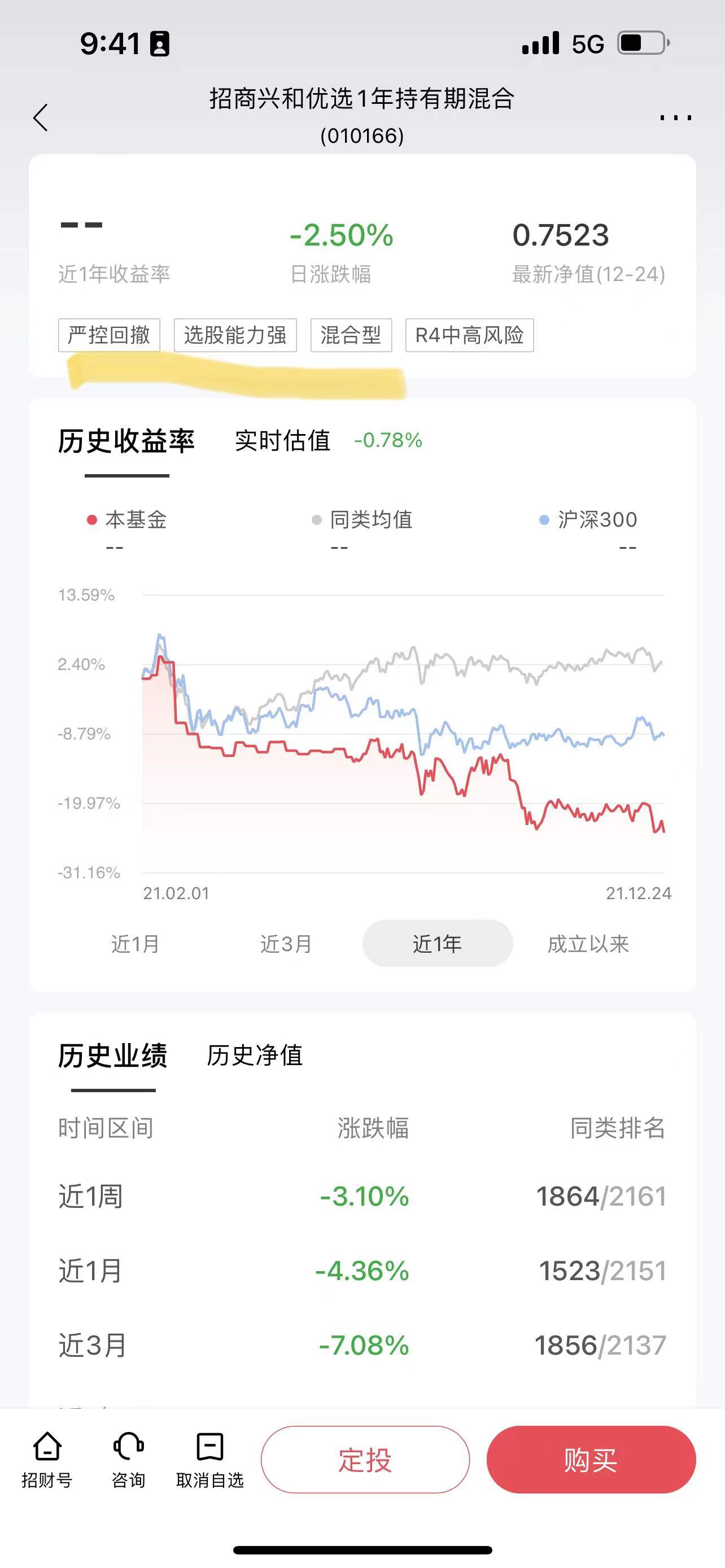Go back using the top-left arrow
This screenshot has height=1568, width=725.
click(41, 117)
